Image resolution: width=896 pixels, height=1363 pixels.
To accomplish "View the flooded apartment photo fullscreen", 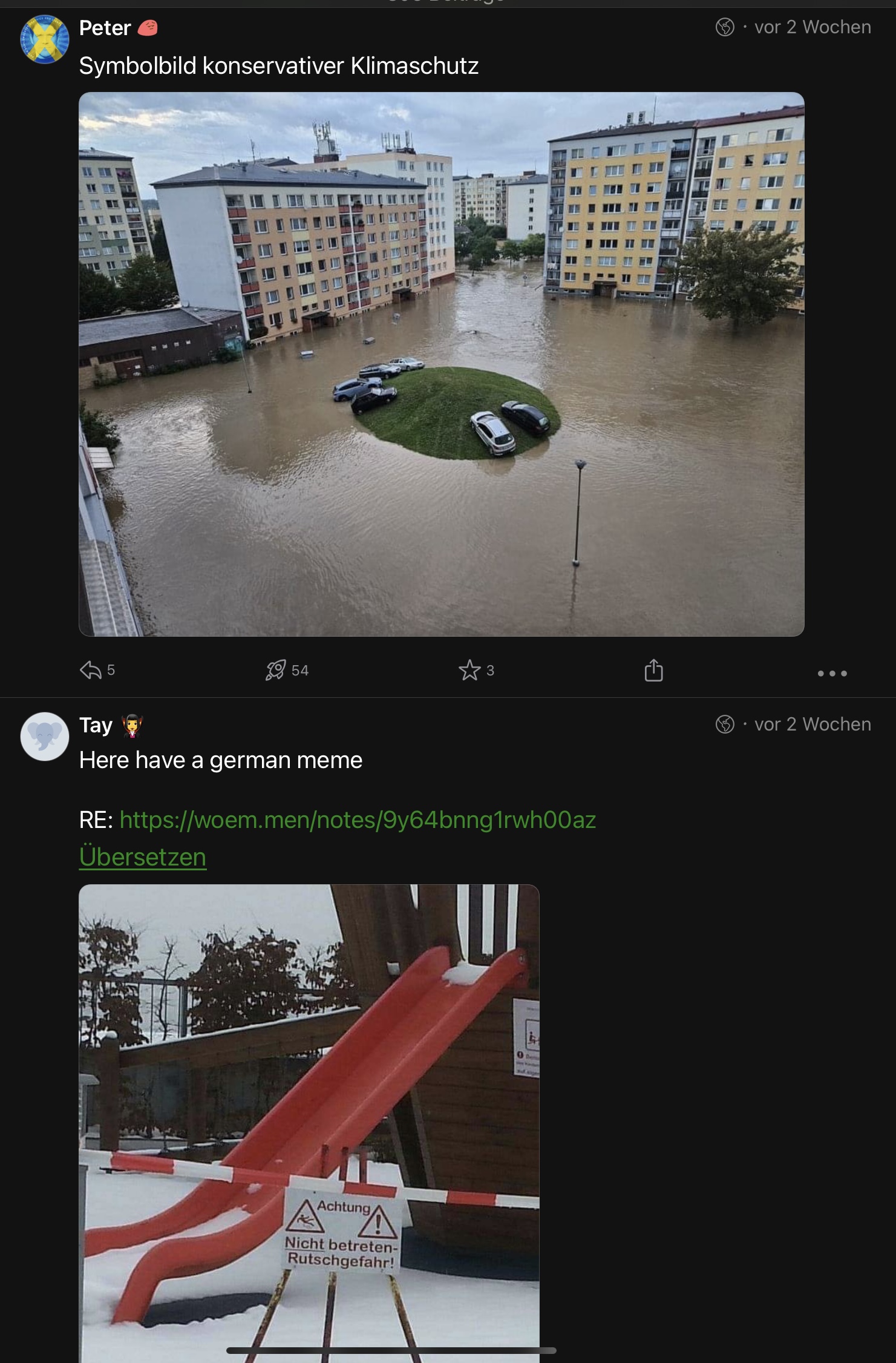I will pos(441,364).
